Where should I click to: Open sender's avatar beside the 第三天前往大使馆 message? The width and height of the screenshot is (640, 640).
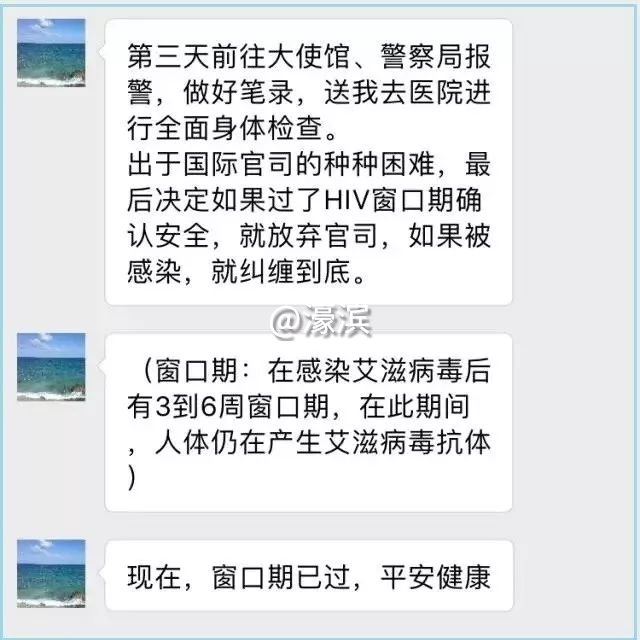[52, 52]
